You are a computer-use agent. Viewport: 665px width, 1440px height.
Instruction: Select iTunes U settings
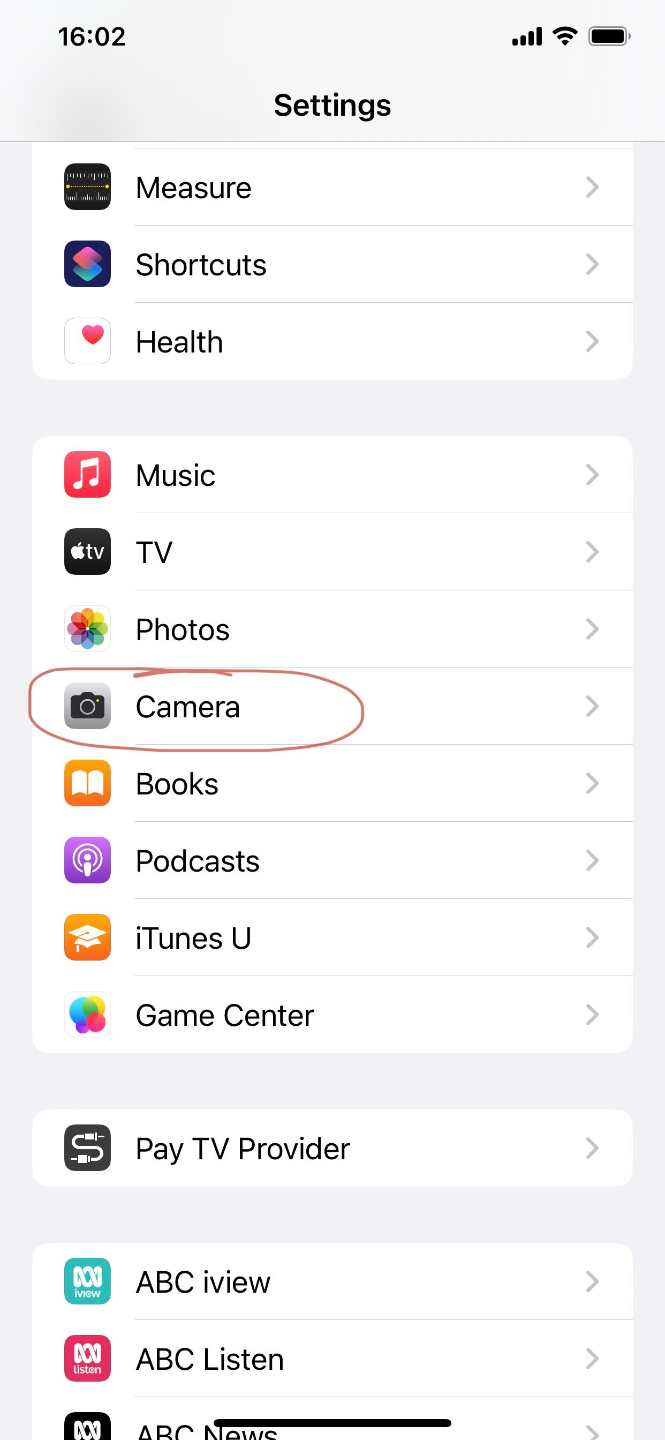pyautogui.click(x=332, y=938)
